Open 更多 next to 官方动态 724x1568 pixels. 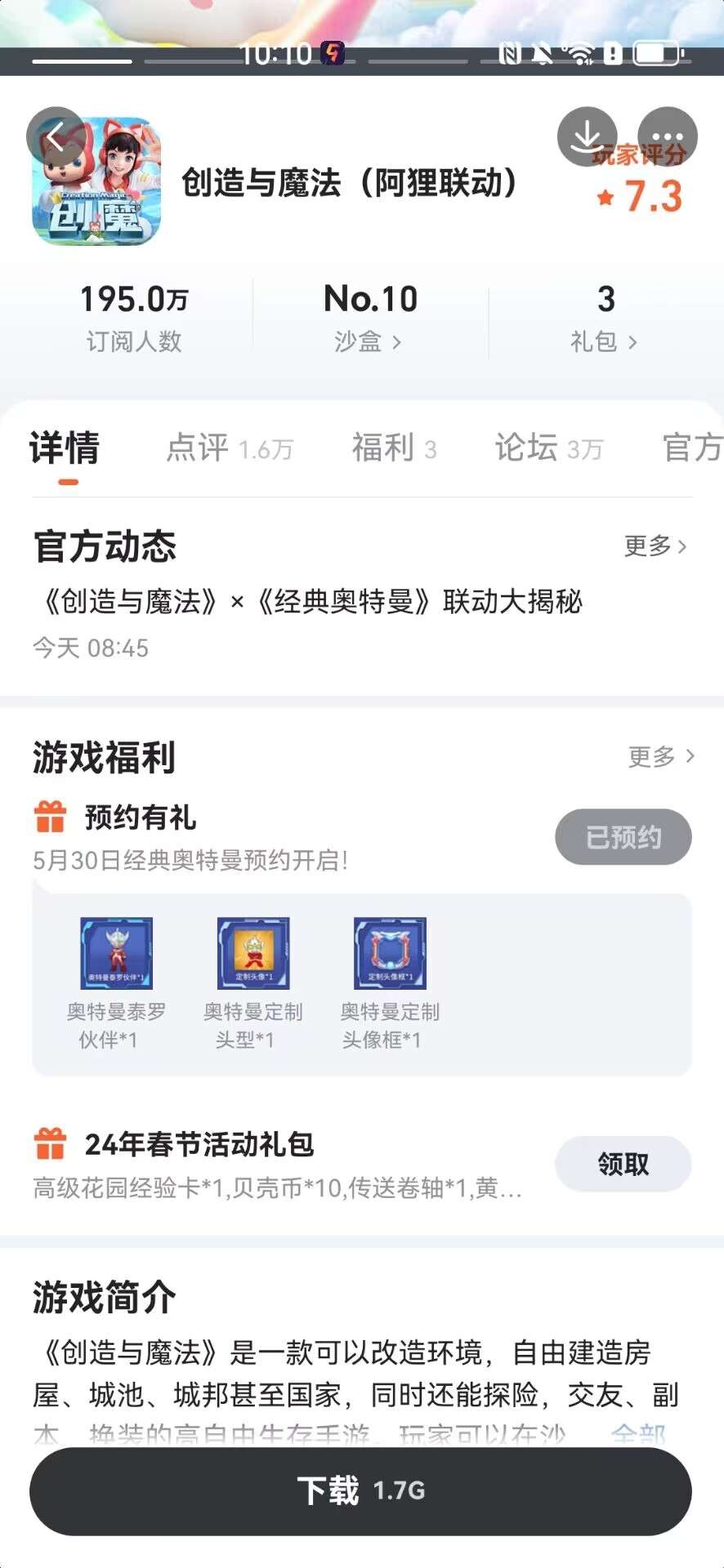tap(655, 546)
